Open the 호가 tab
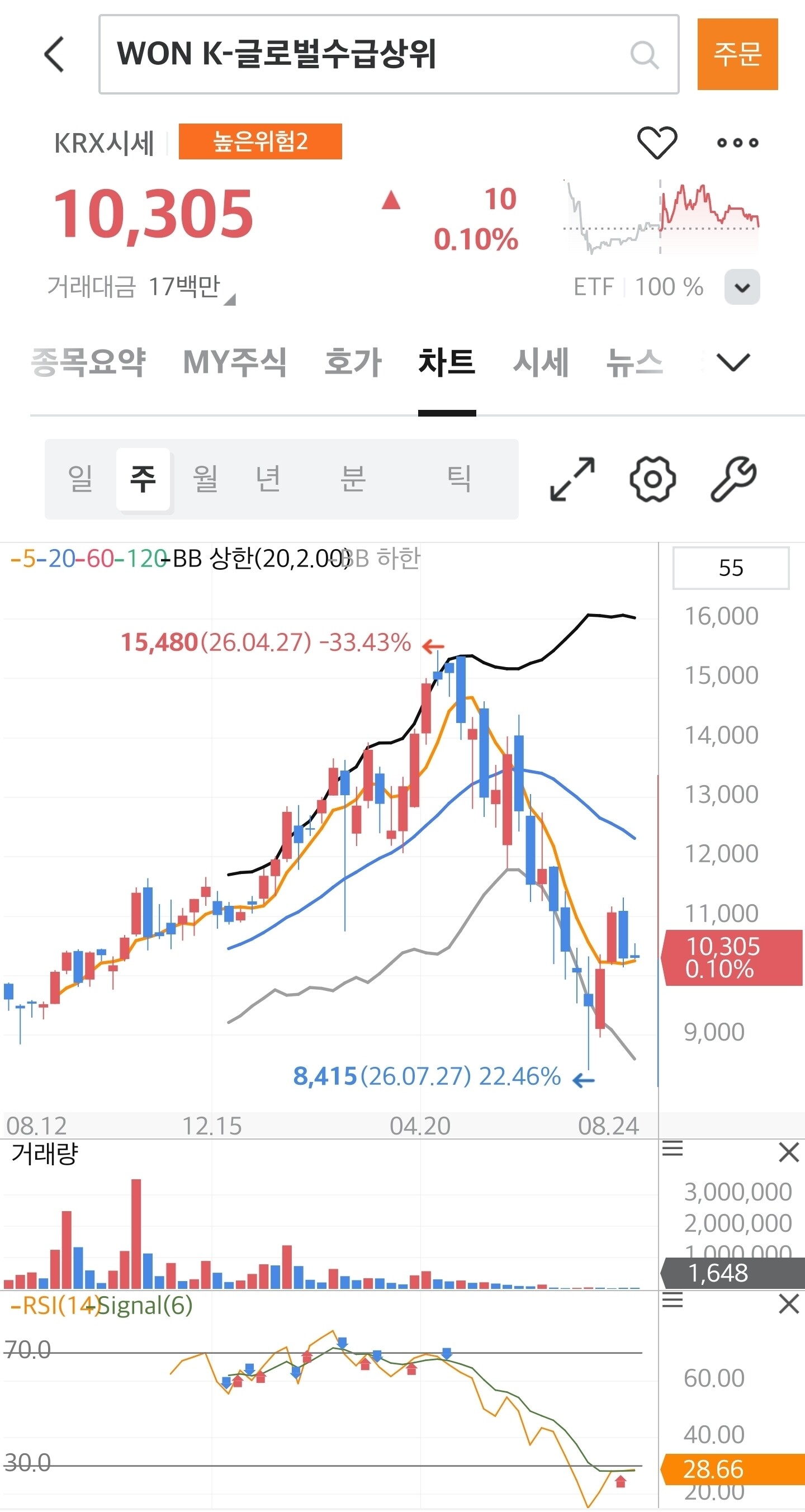805x1512 pixels. click(x=353, y=362)
